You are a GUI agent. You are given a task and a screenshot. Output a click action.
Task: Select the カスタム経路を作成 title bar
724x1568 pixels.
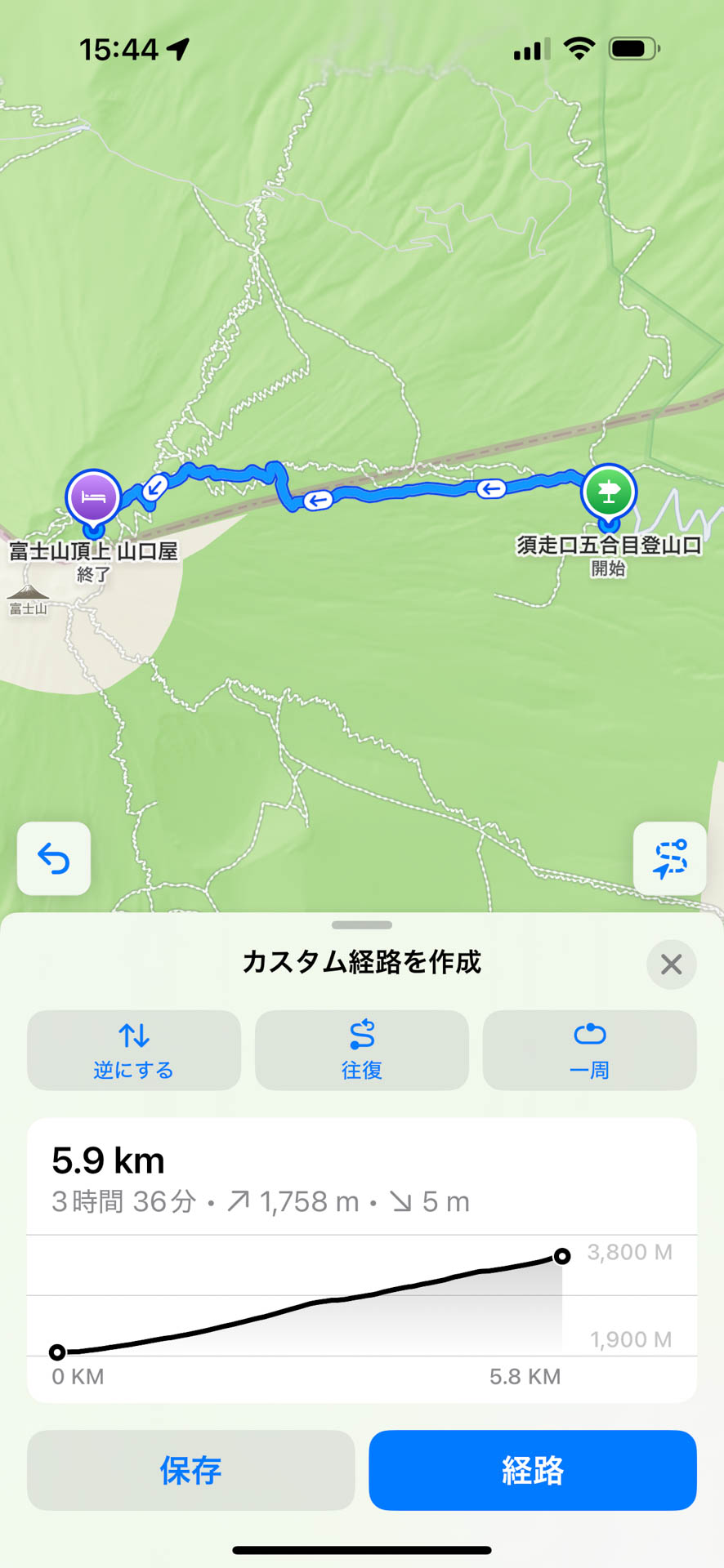(362, 964)
